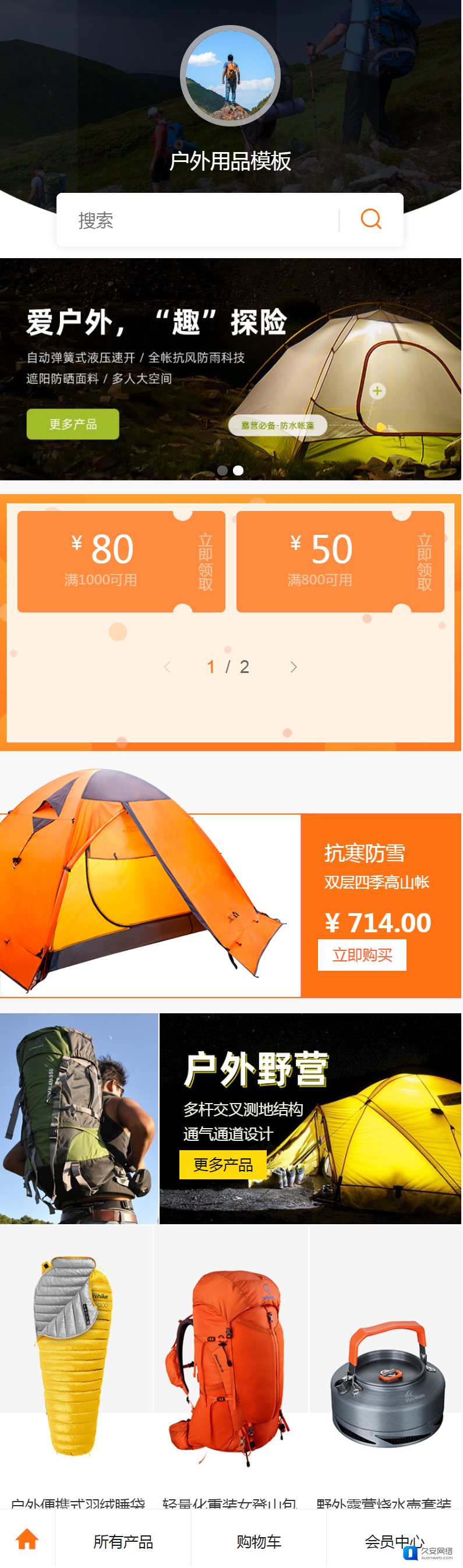Switch to the 所有产品 tab

point(123,1541)
